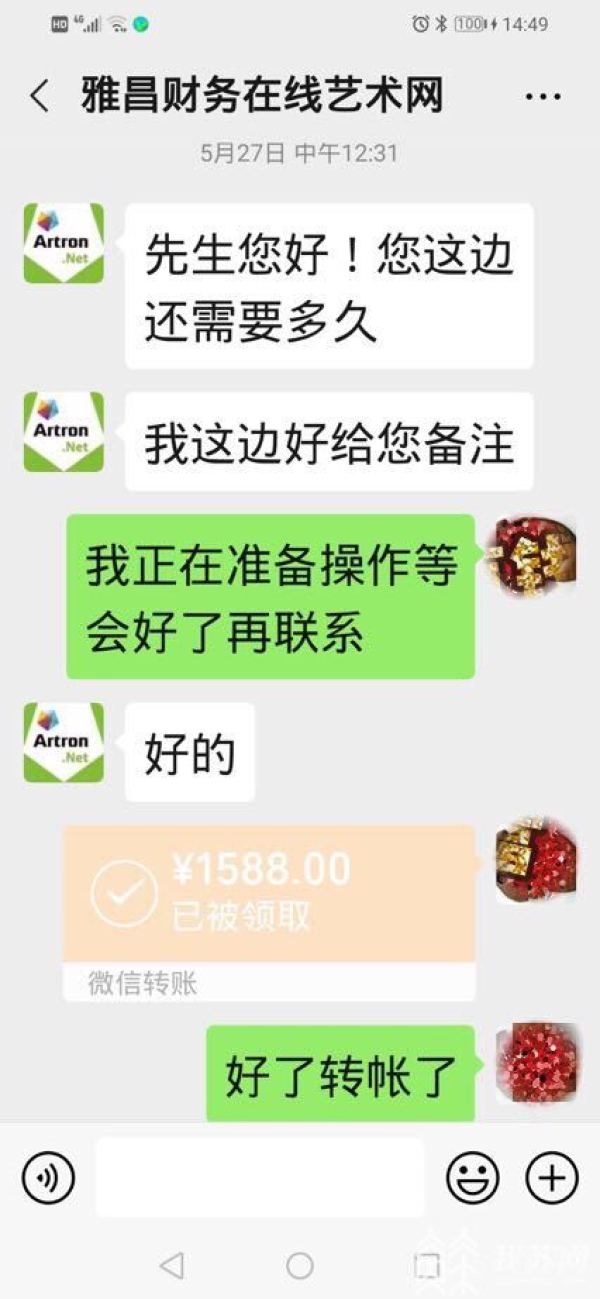Open Artron avatar beside 好的 message

[63, 742]
